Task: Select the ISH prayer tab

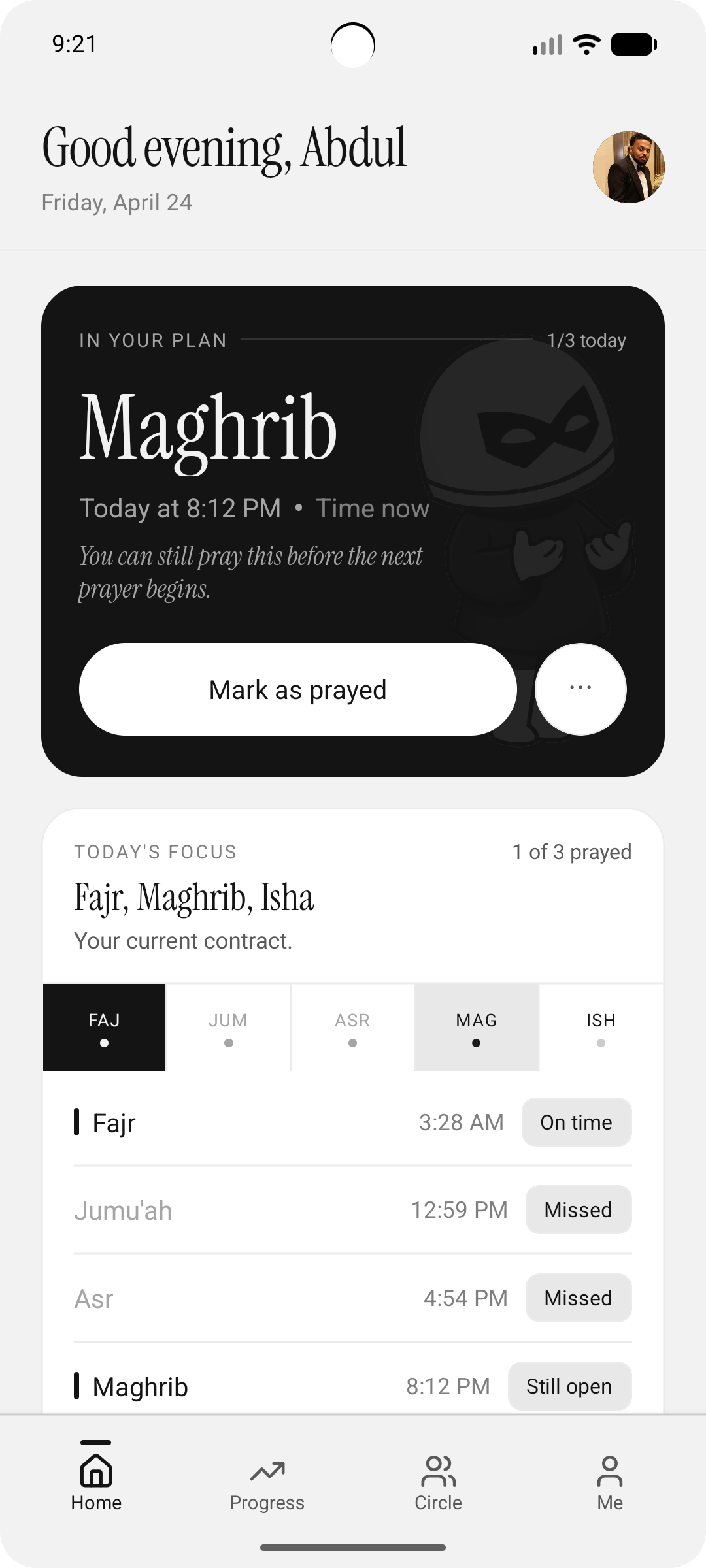Action: tap(601, 1027)
